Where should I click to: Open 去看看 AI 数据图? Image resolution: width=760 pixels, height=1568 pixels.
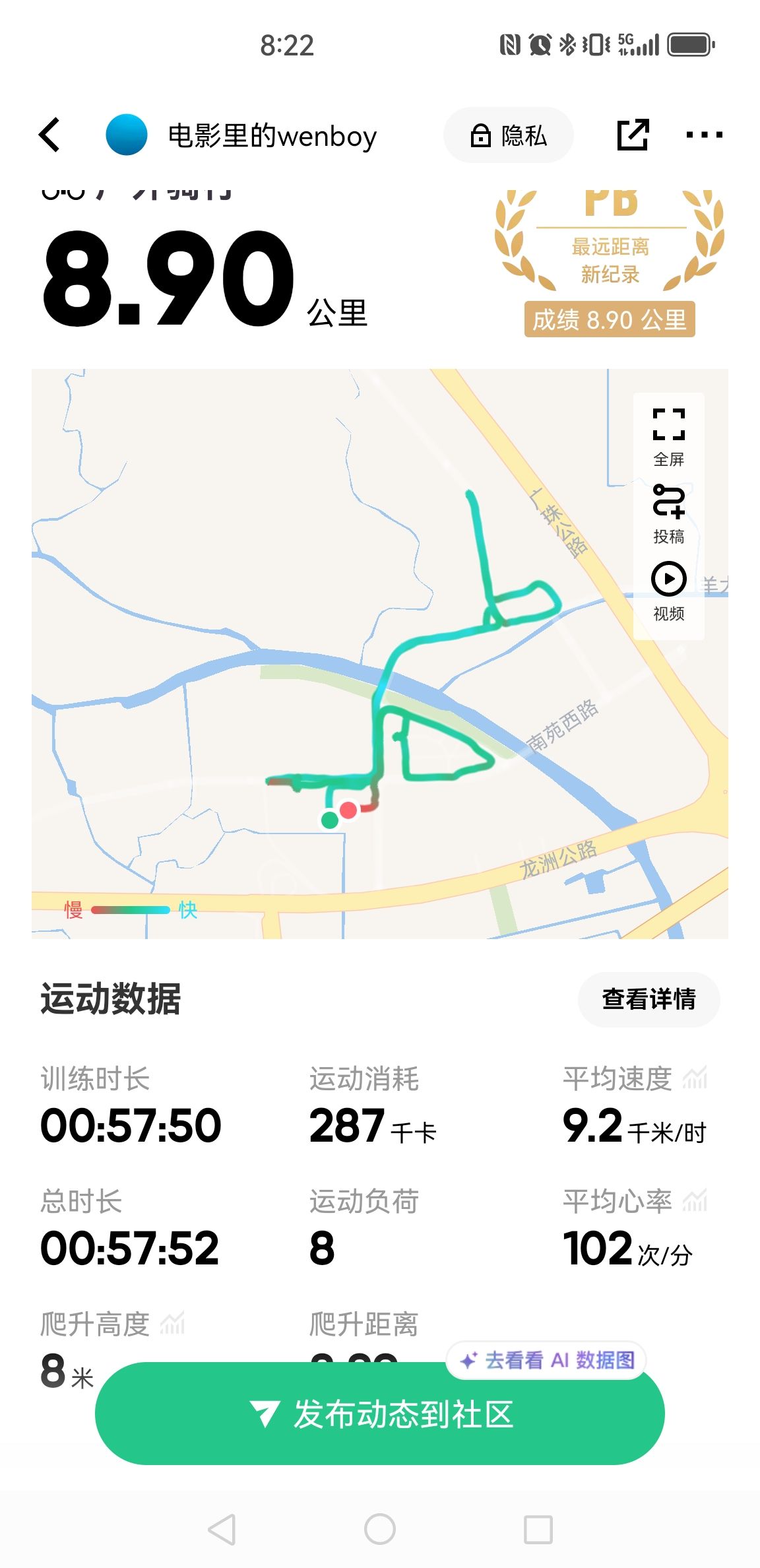click(546, 1360)
